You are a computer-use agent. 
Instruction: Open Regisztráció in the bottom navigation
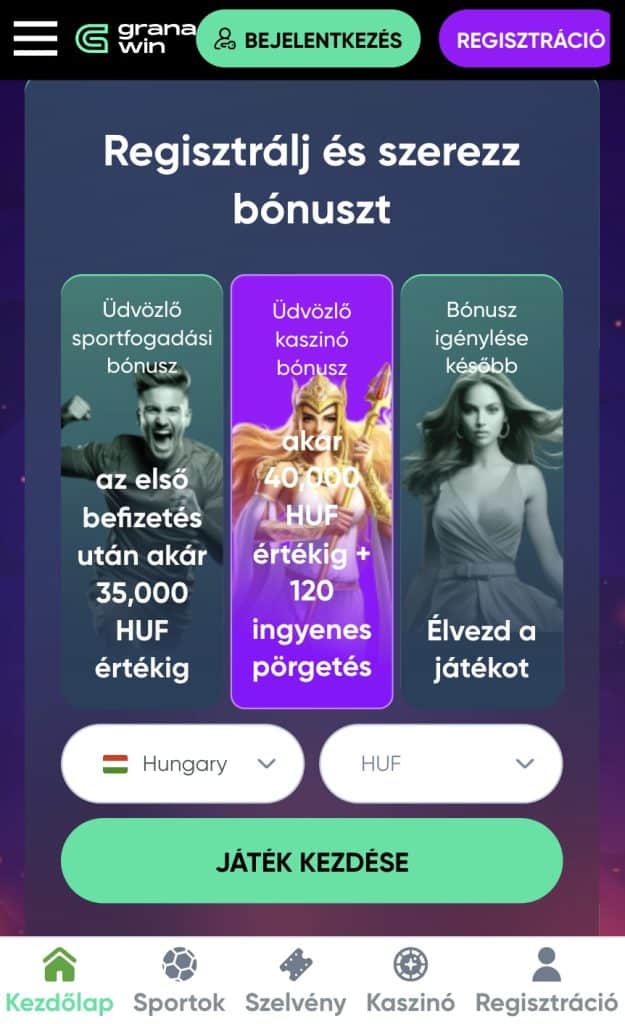(x=546, y=981)
